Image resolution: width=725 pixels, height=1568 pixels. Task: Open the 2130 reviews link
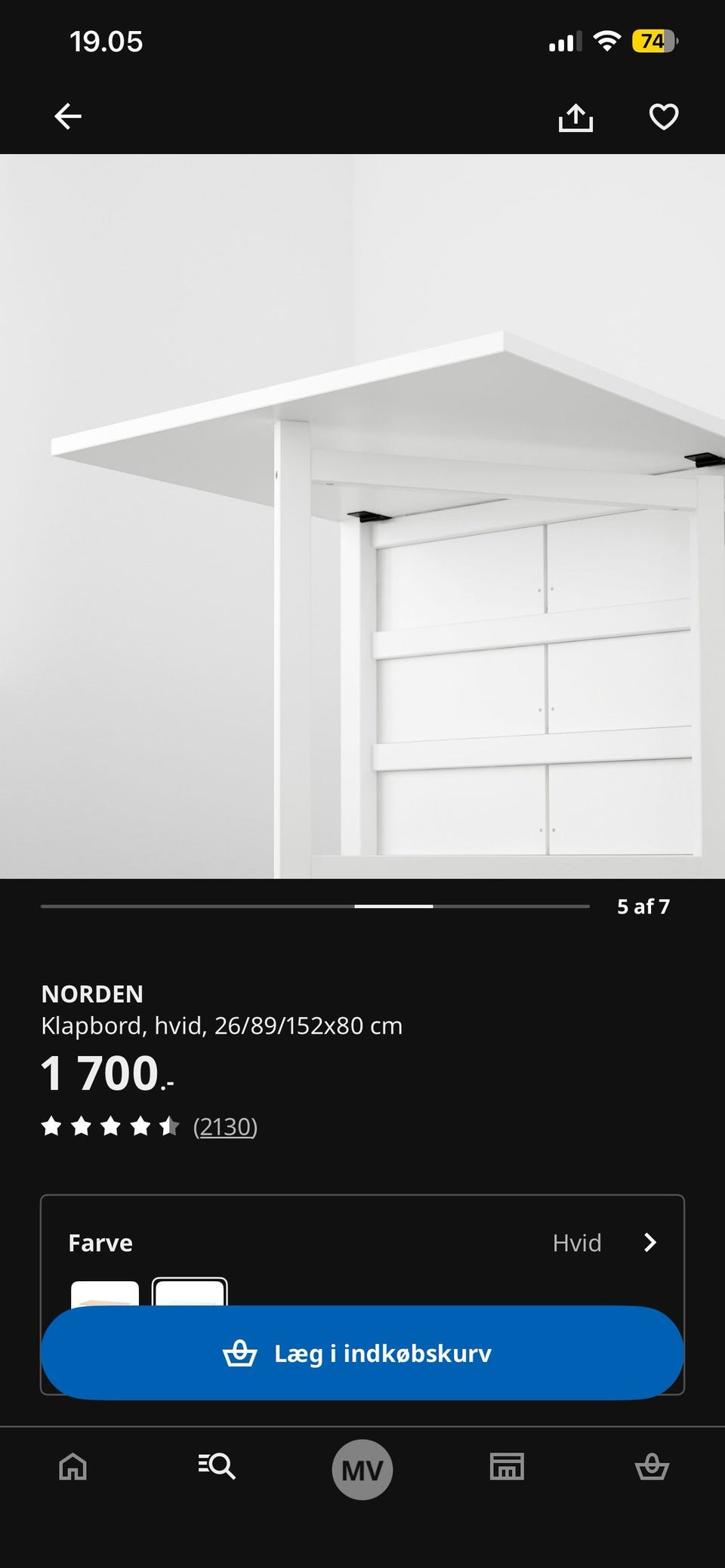[225, 1126]
